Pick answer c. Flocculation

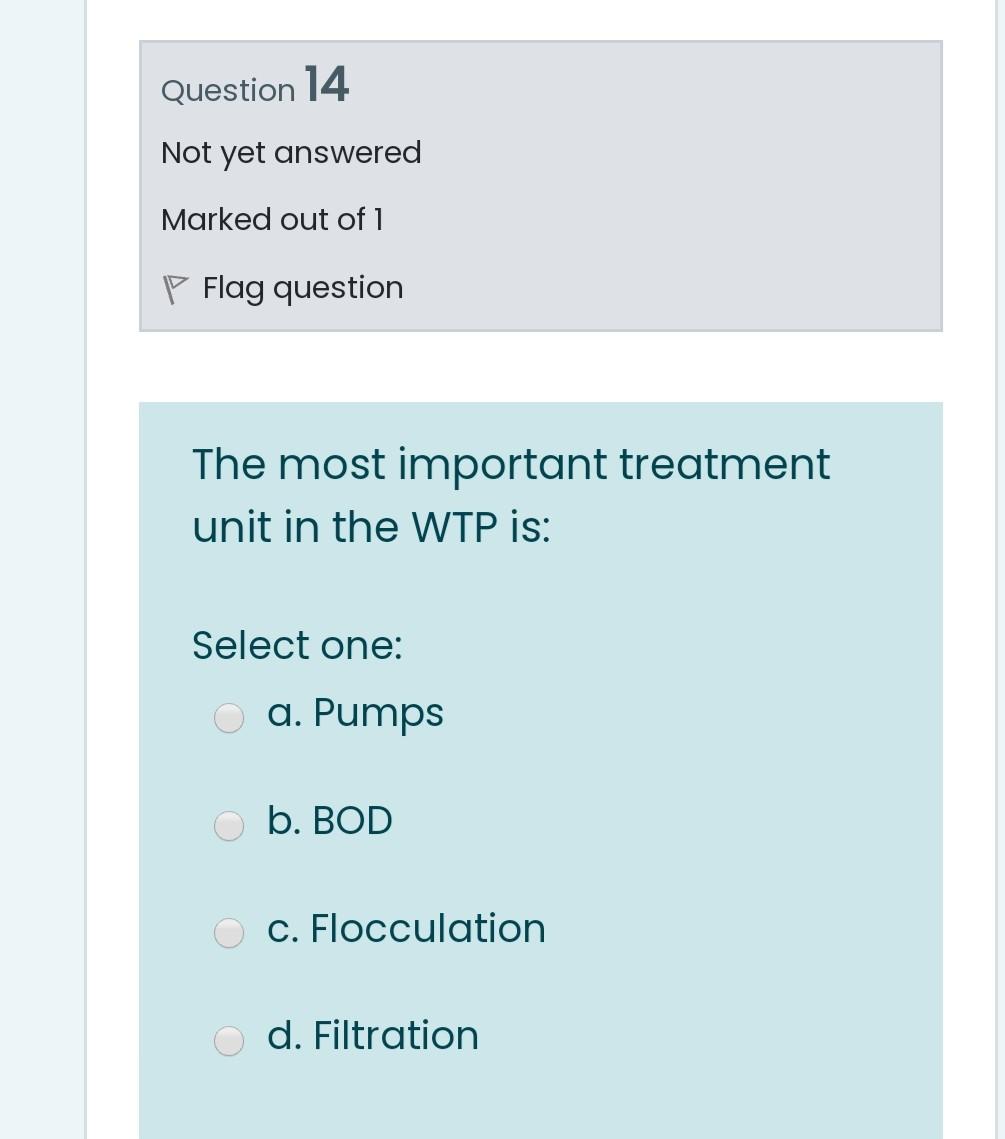229,933
